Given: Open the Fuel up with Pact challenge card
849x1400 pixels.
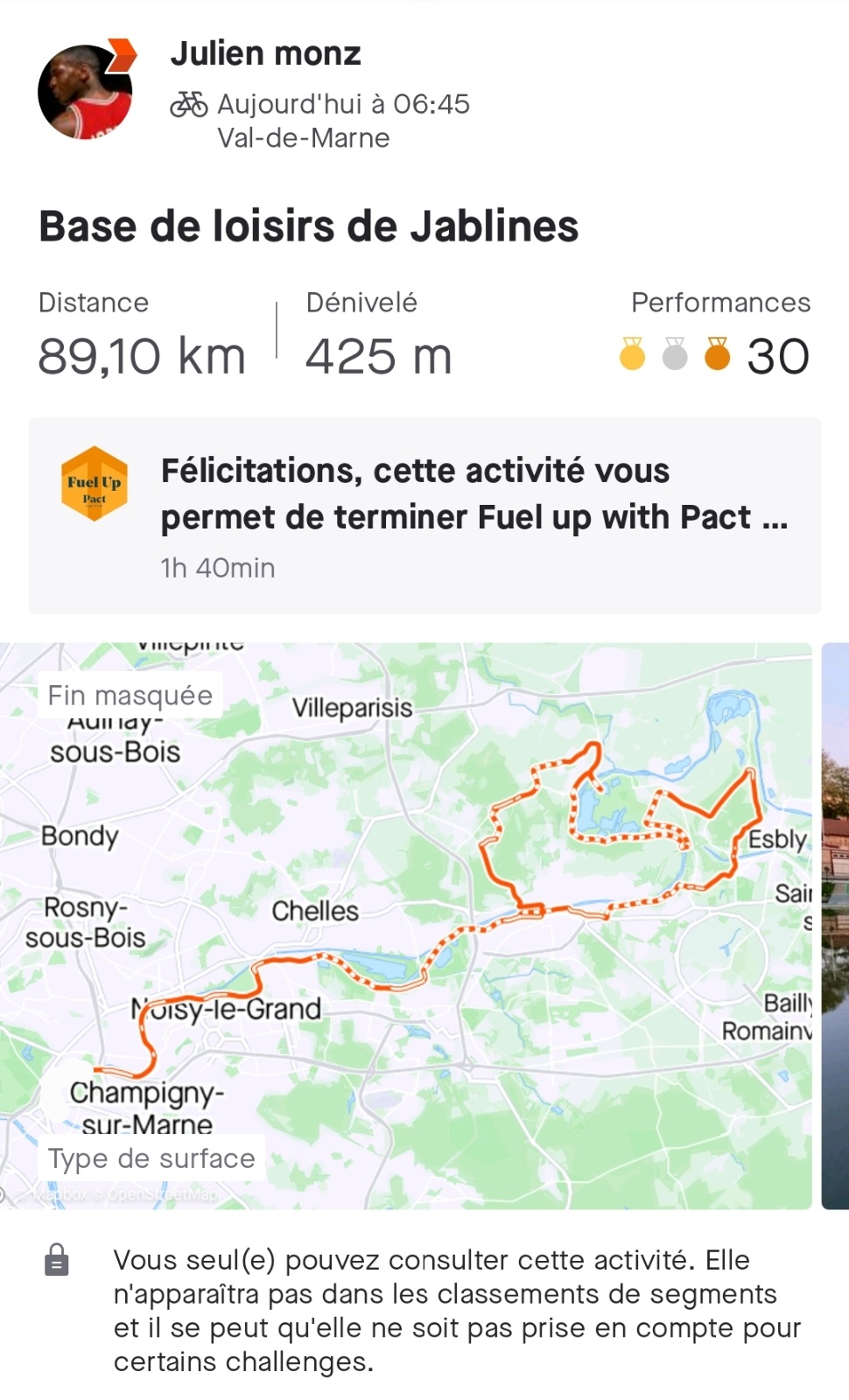Looking at the screenshot, I should (x=424, y=516).
